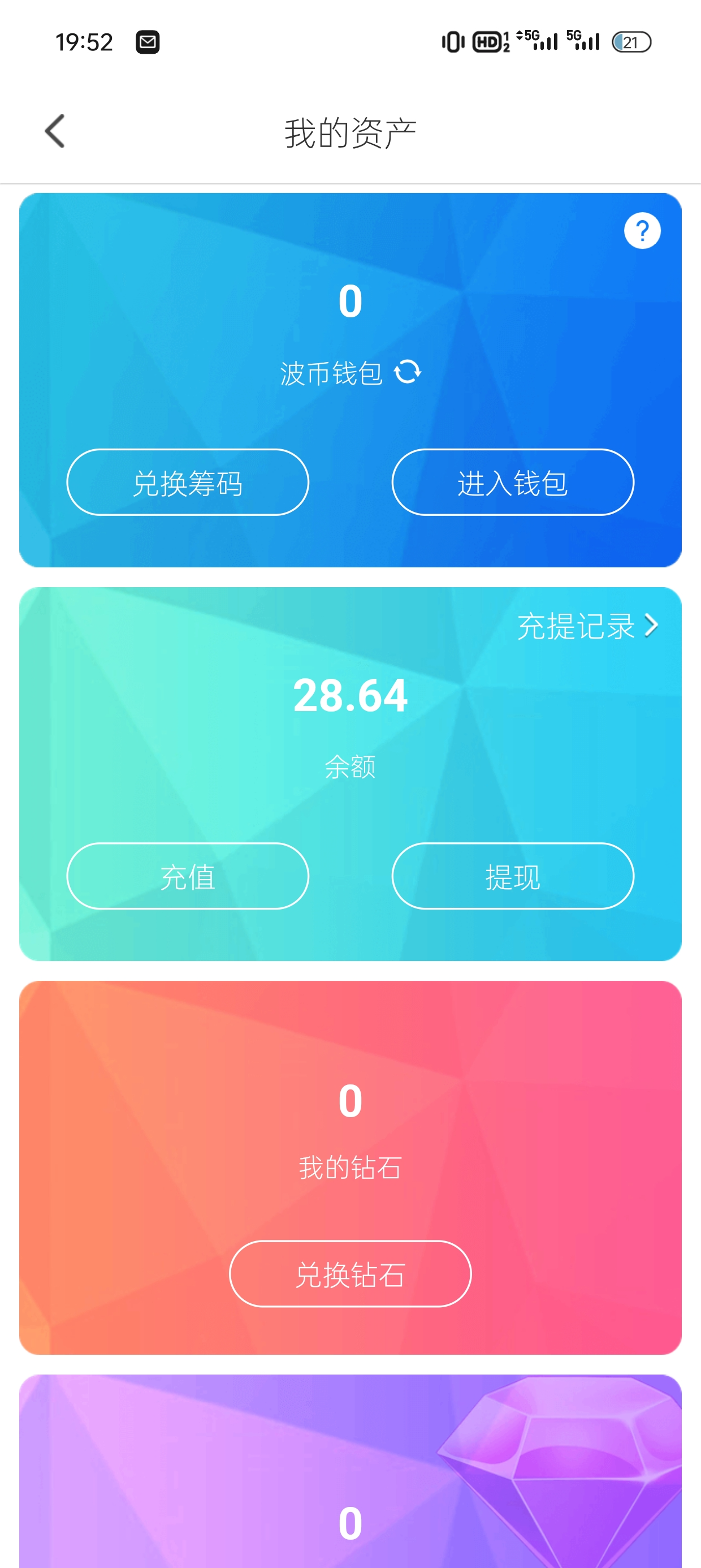701x1568 pixels.
Task: Tap the 兑换筹码 button
Action: click(188, 483)
